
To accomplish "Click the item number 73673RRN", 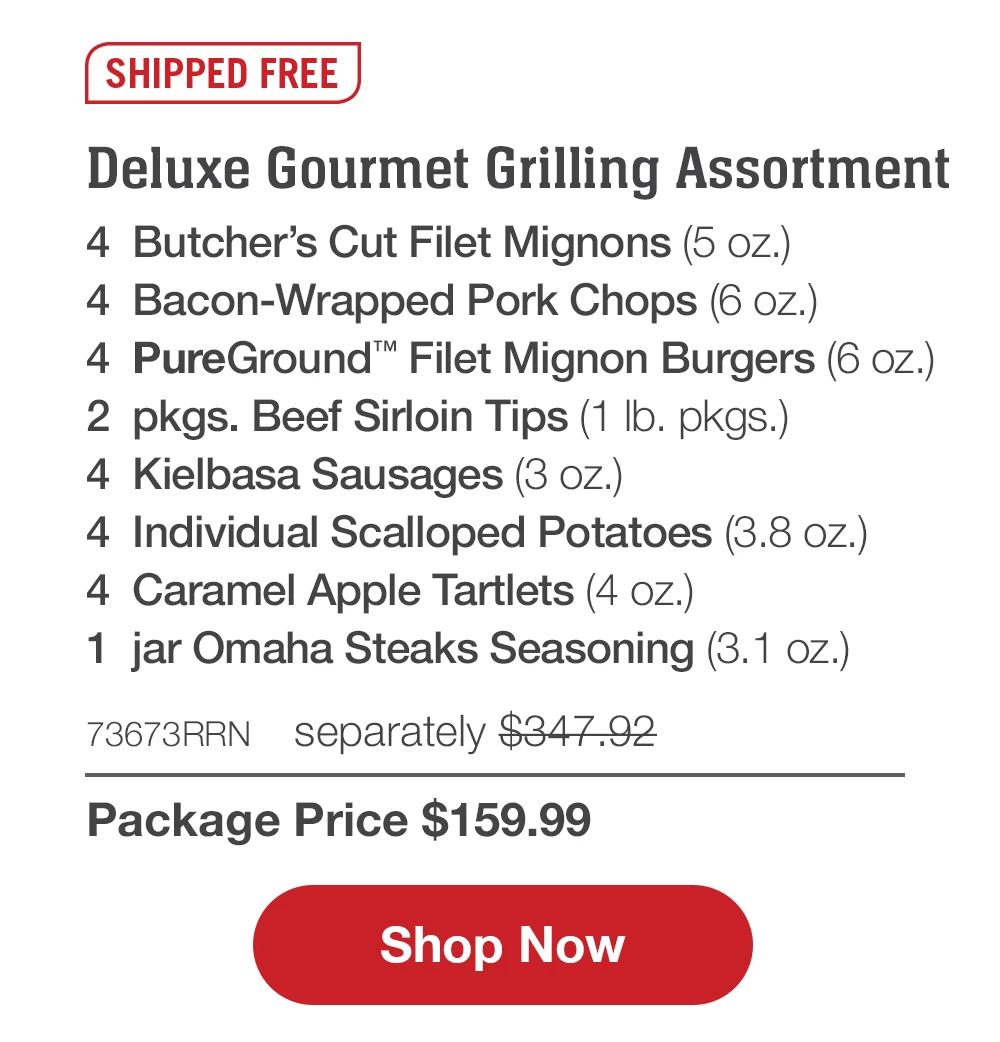I will pyautogui.click(x=166, y=730).
